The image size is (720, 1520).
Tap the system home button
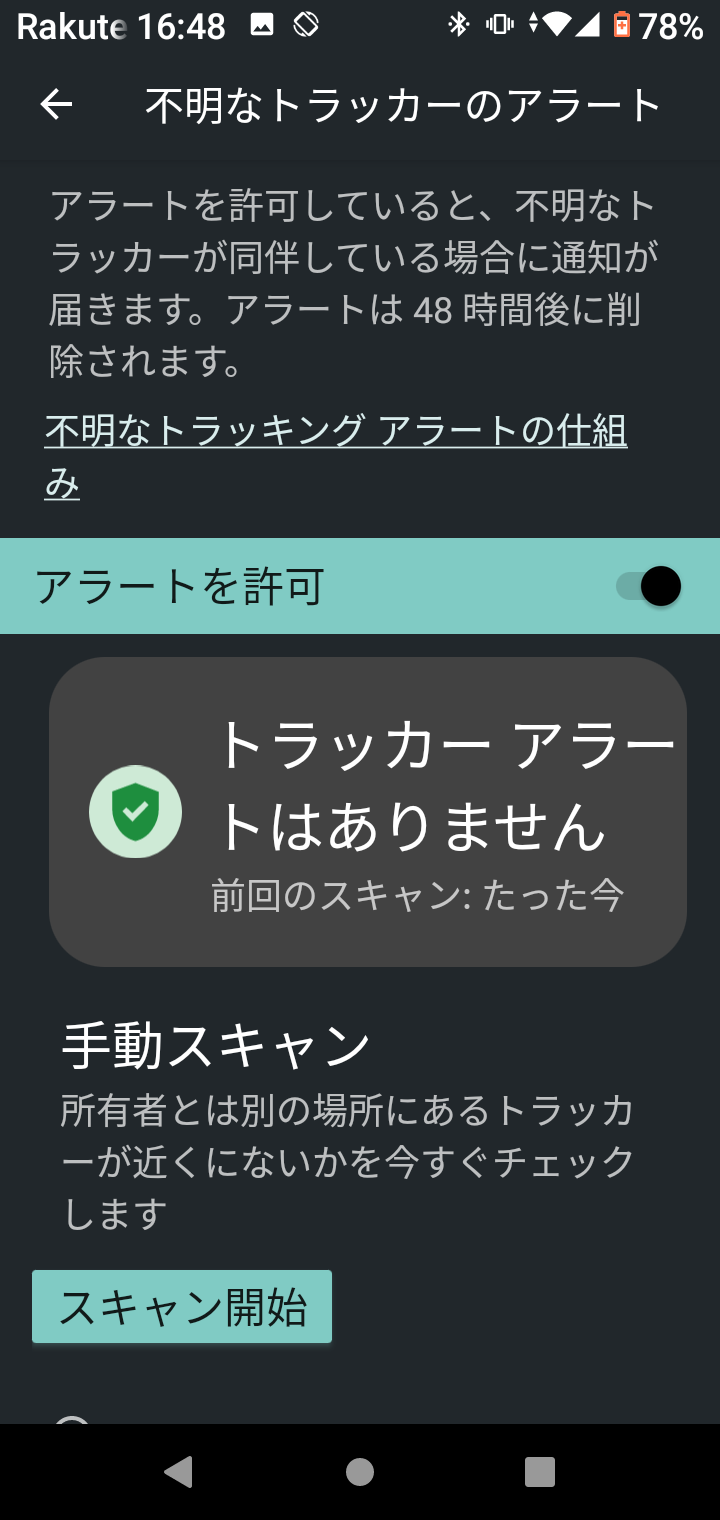(360, 1471)
